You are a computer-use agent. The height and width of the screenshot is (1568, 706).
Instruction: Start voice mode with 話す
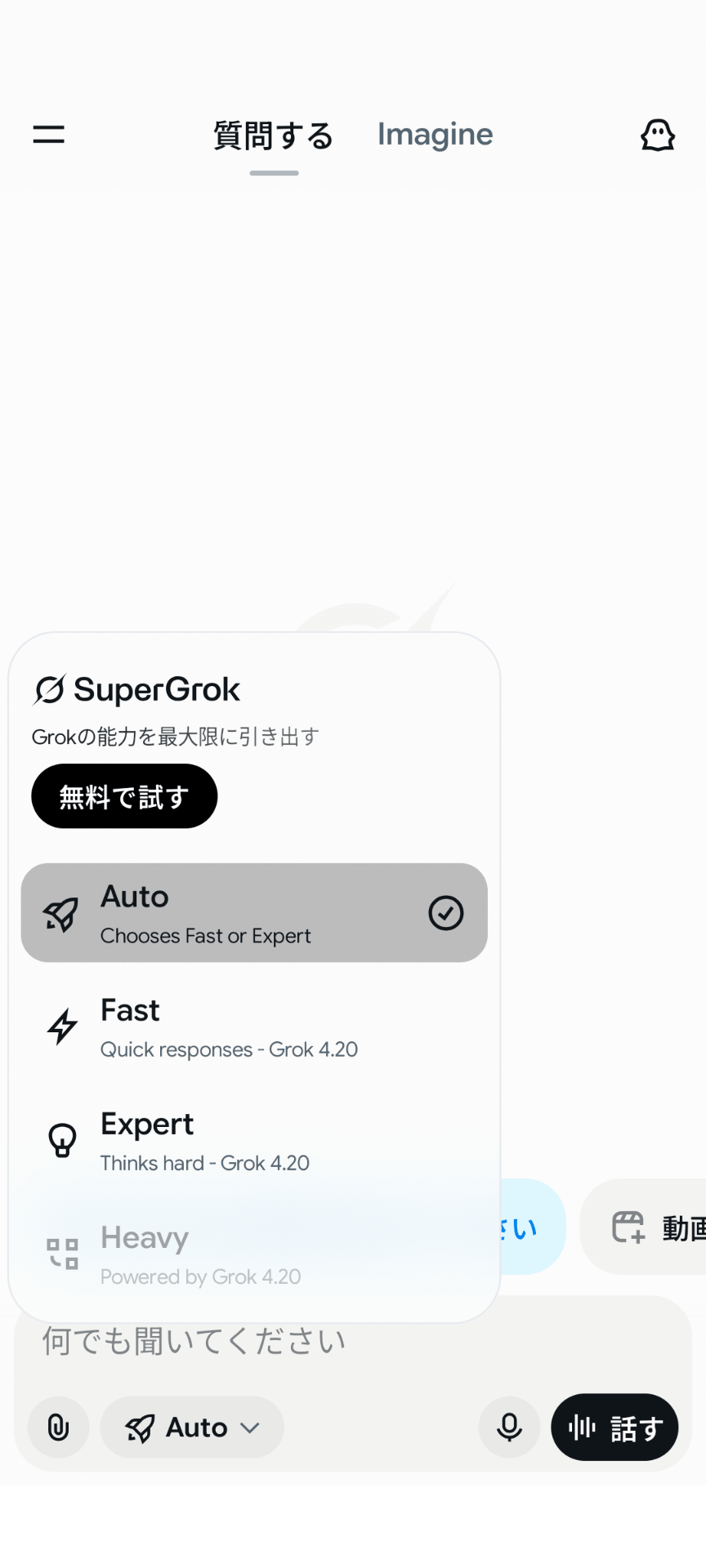click(614, 1428)
